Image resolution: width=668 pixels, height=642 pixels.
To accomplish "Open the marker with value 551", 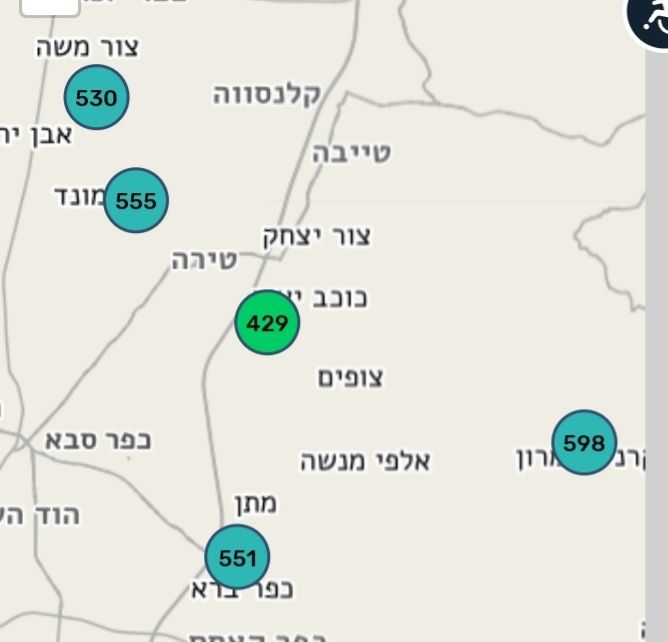I will tap(237, 557).
